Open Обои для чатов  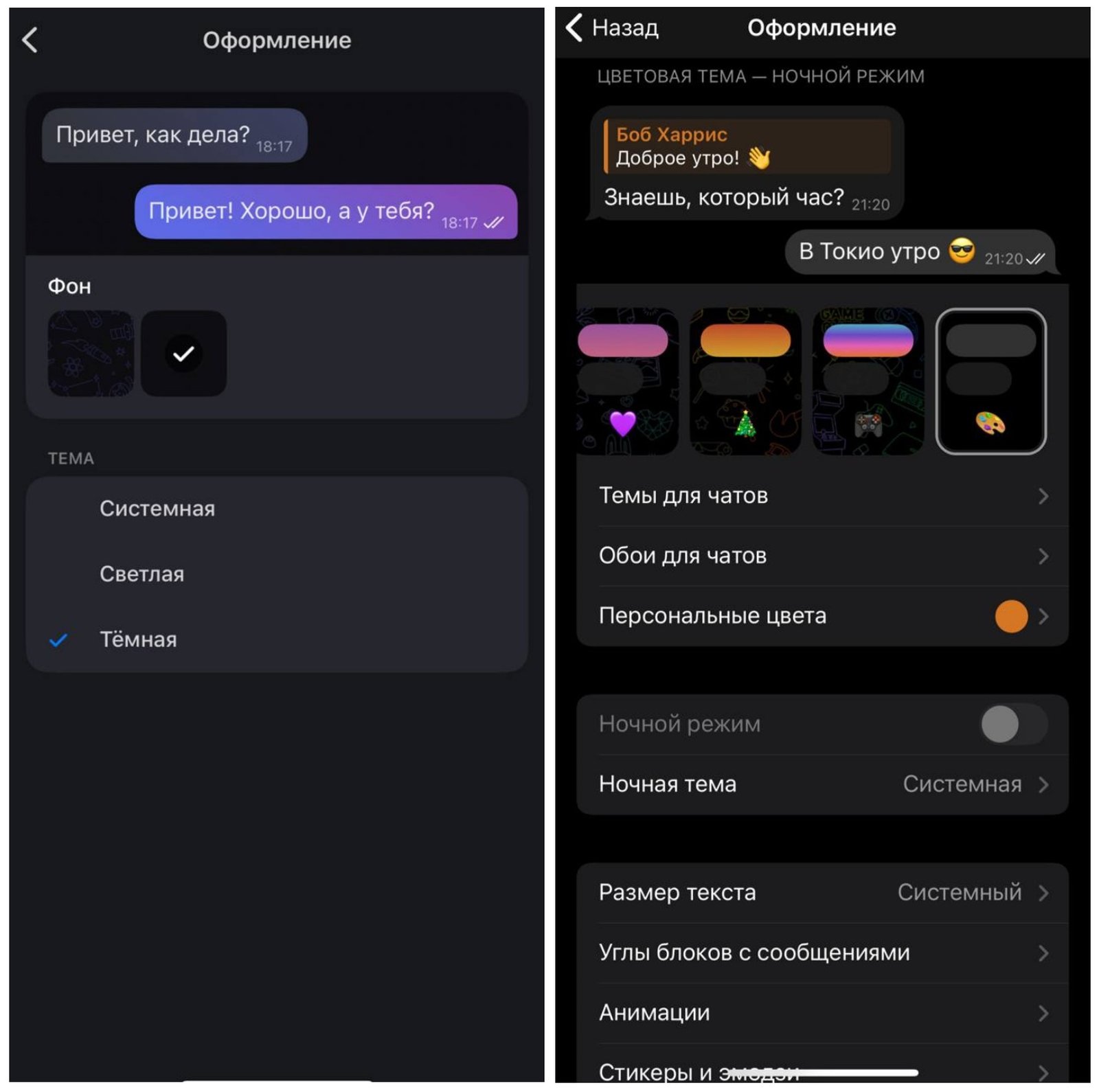point(822,556)
